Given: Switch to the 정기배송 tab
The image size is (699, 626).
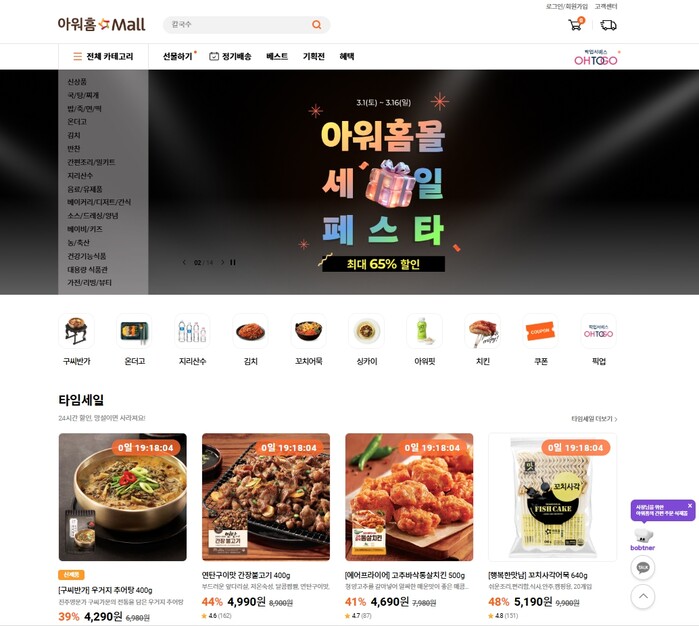Looking at the screenshot, I should 230,57.
